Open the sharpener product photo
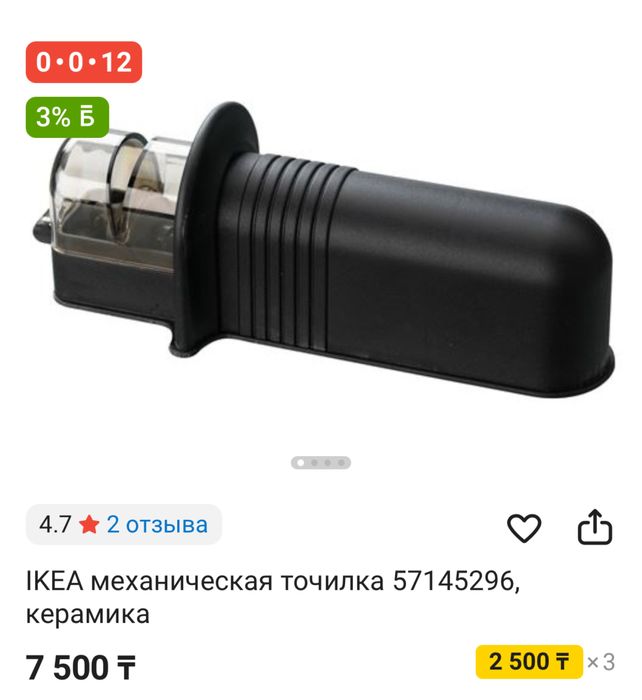Image resolution: width=642 pixels, height=700 pixels. tap(330, 240)
